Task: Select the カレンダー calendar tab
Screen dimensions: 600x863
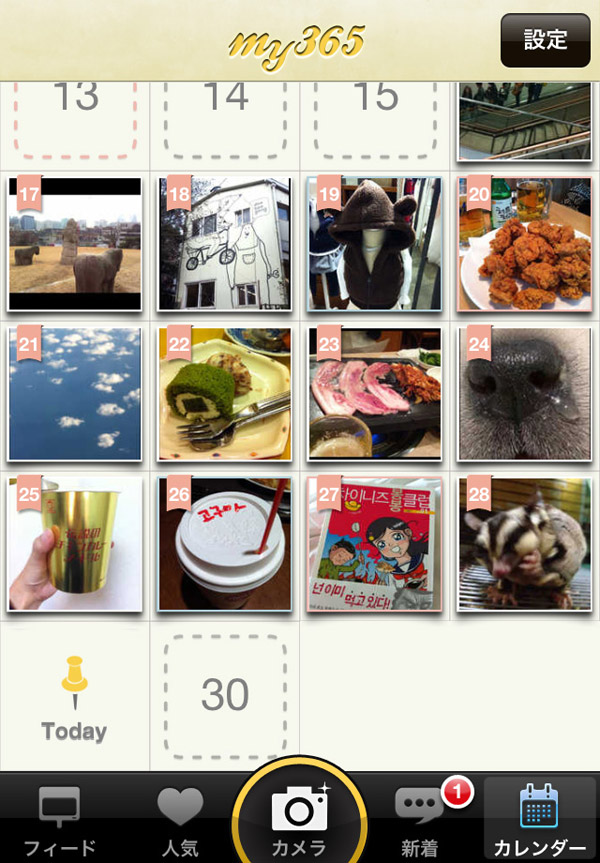Action: [x=539, y=820]
